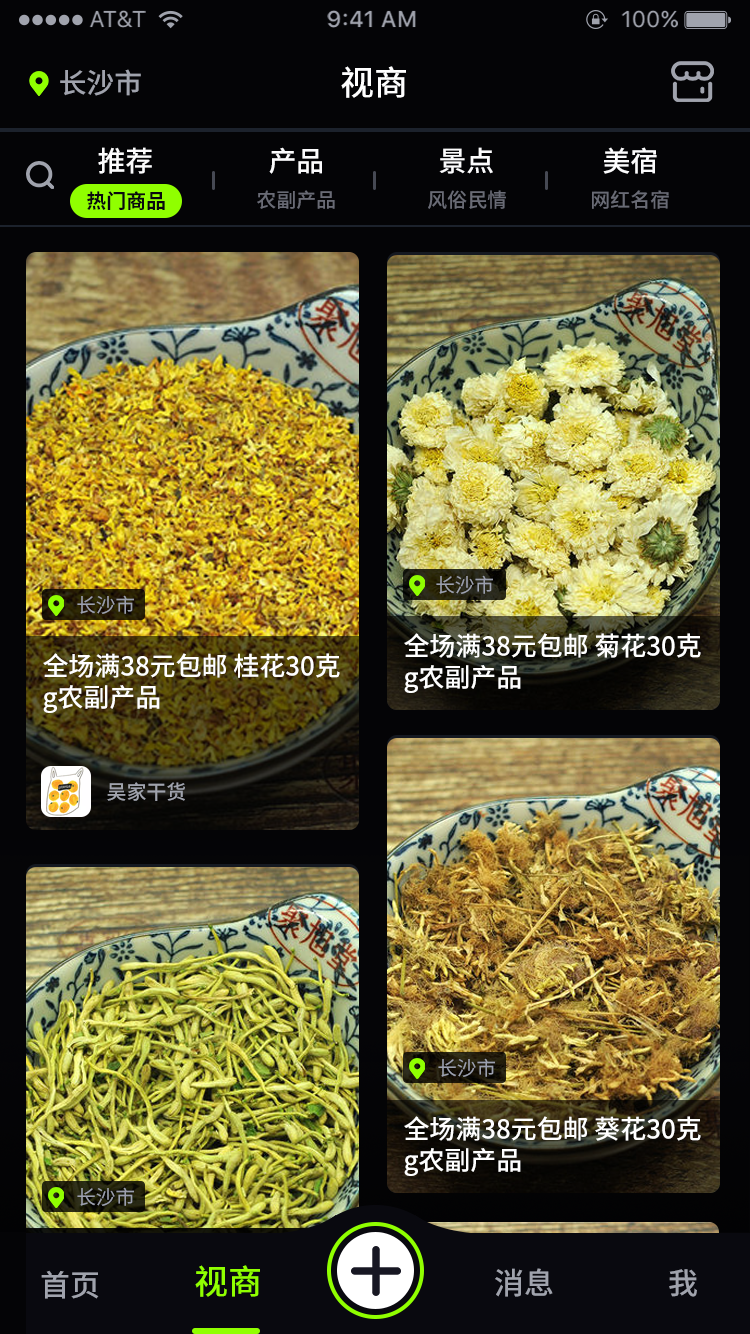Open the 消息 tab
The width and height of the screenshot is (750, 1334).
(x=523, y=1283)
